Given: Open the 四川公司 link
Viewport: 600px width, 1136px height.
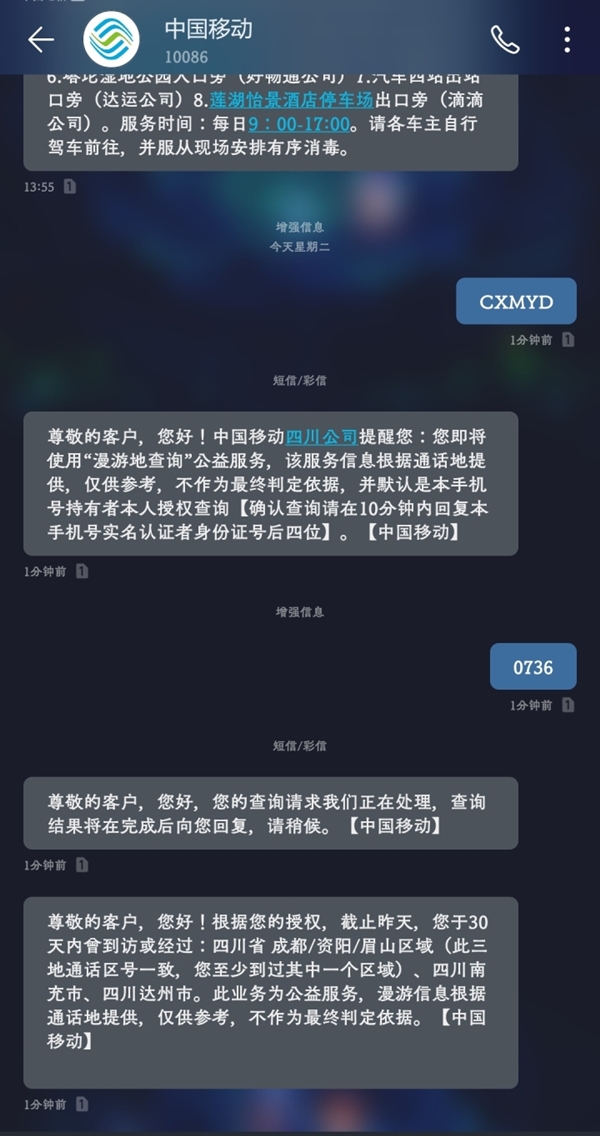Looking at the screenshot, I should coord(322,437).
